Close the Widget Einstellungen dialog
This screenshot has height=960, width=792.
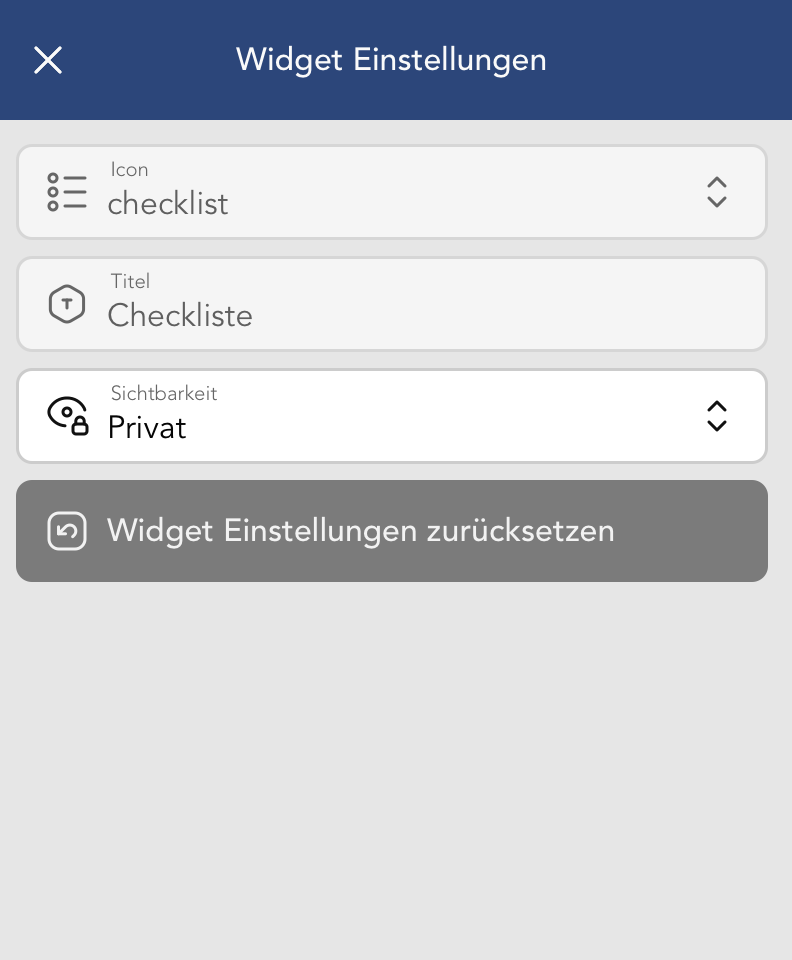(x=47, y=60)
